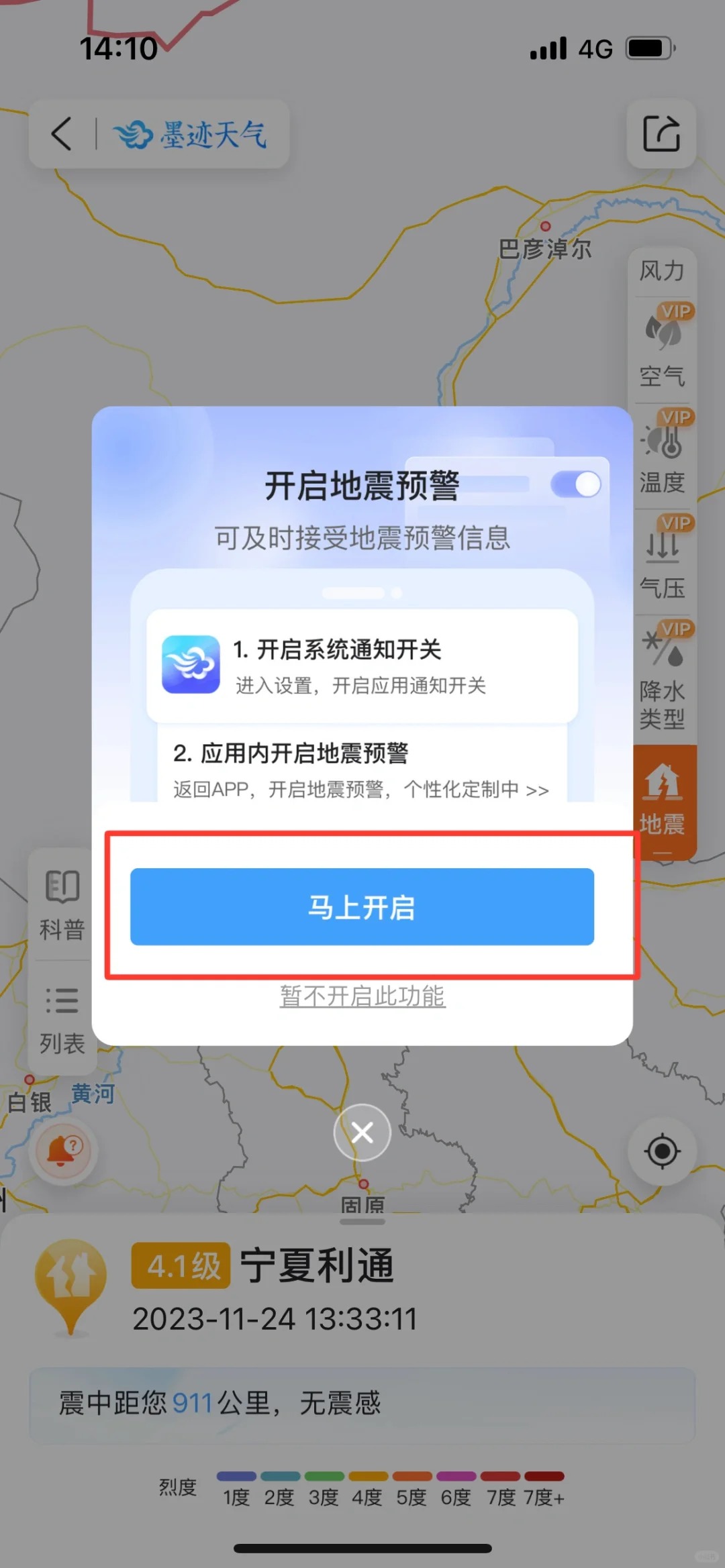Open the 科普 guide
This screenshot has width=725, height=1568.
click(62, 904)
